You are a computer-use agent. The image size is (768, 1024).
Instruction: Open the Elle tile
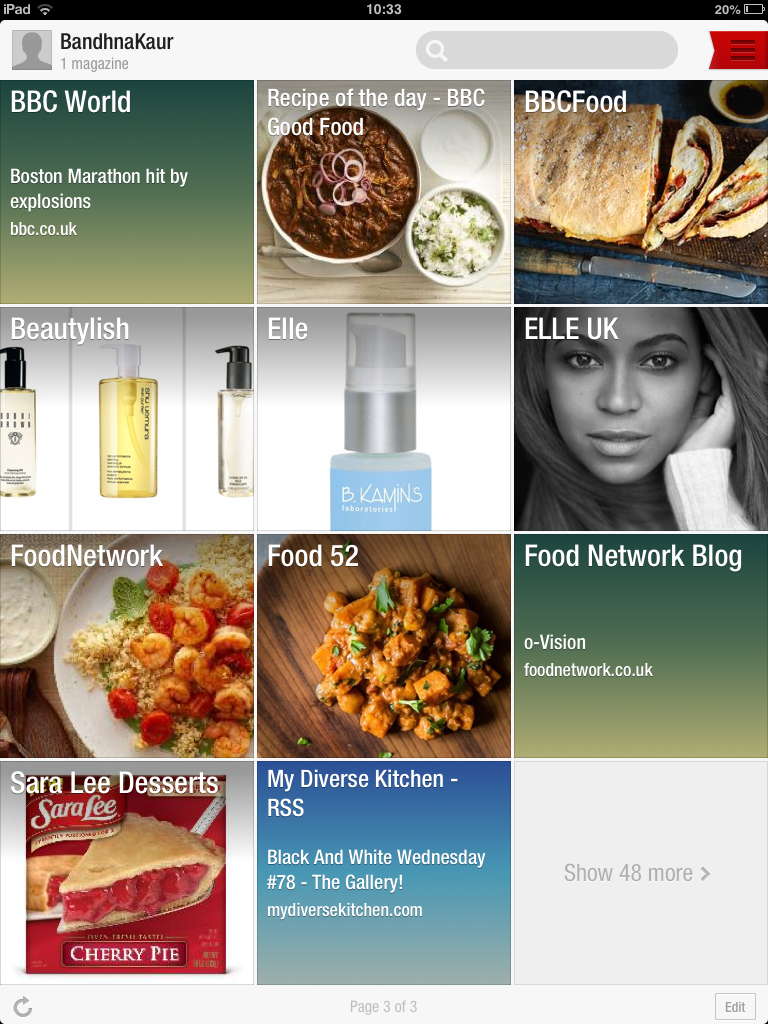point(384,419)
